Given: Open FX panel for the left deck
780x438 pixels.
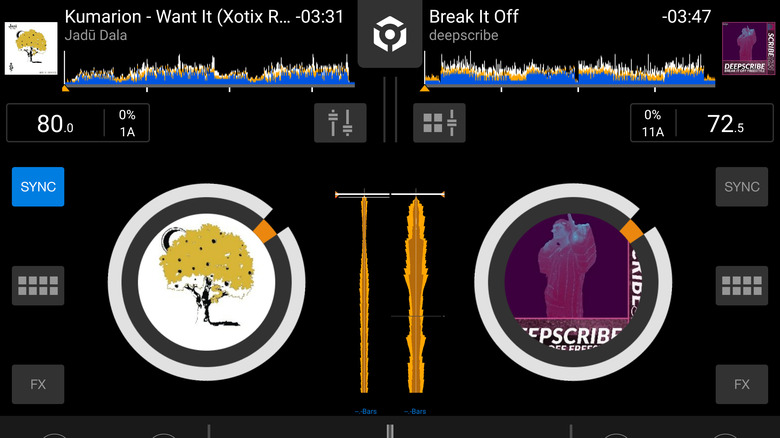Looking at the screenshot, I should click(x=39, y=384).
